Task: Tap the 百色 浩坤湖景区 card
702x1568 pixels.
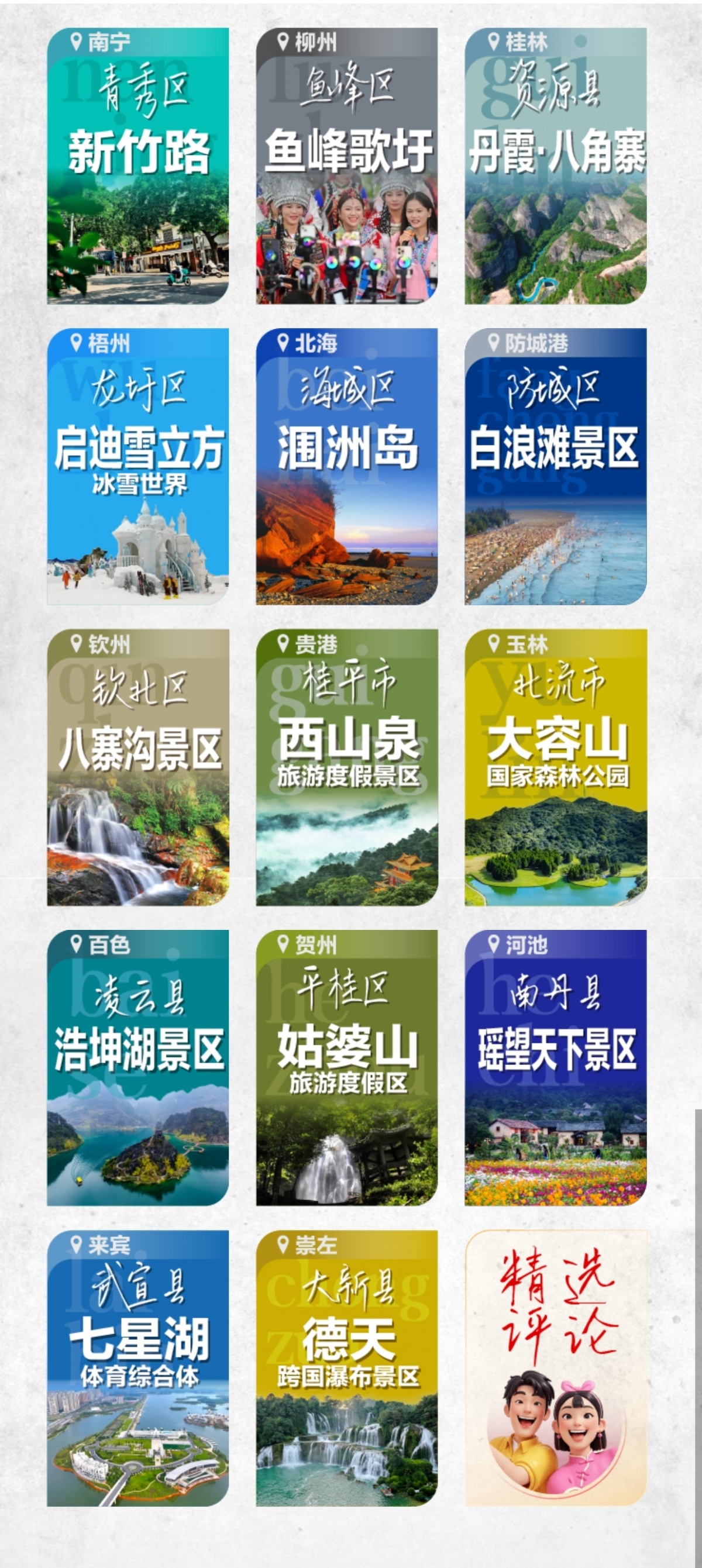Action: click(138, 1067)
